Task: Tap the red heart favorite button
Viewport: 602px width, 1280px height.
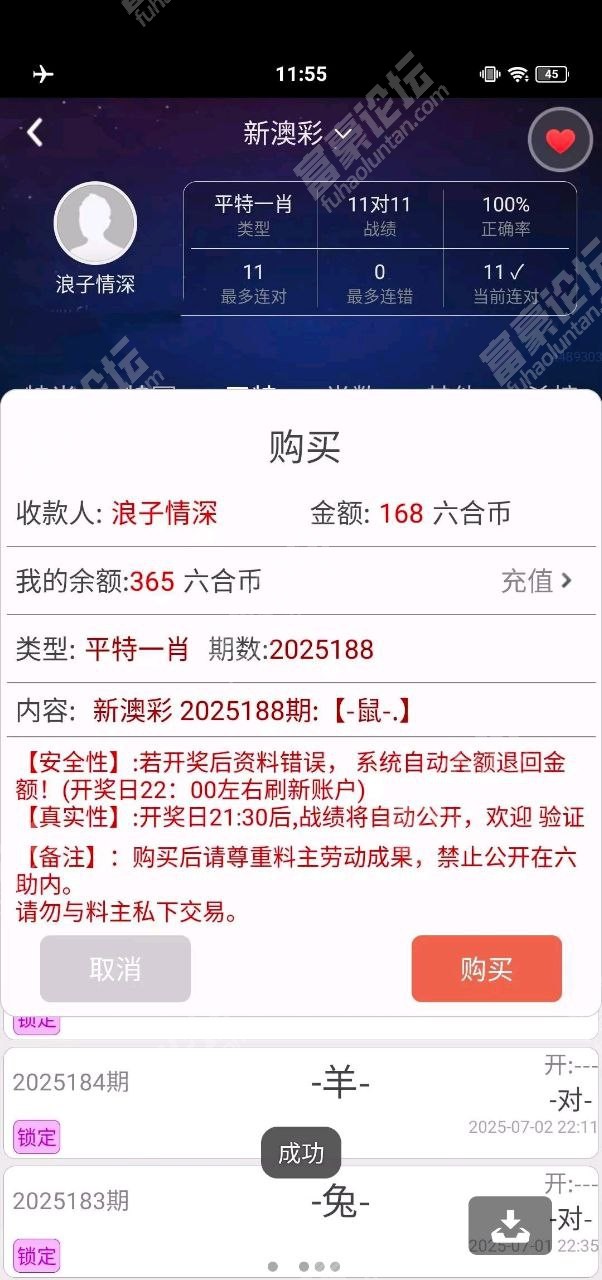Action: click(x=560, y=140)
